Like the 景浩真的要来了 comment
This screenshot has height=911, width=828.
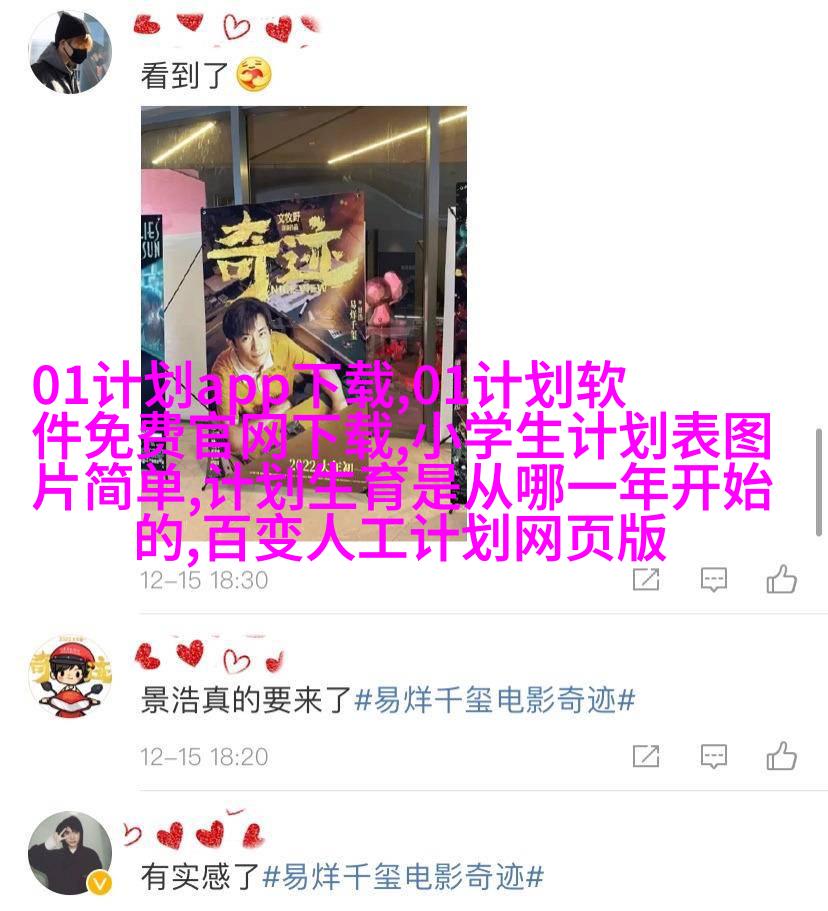pyautogui.click(x=781, y=757)
